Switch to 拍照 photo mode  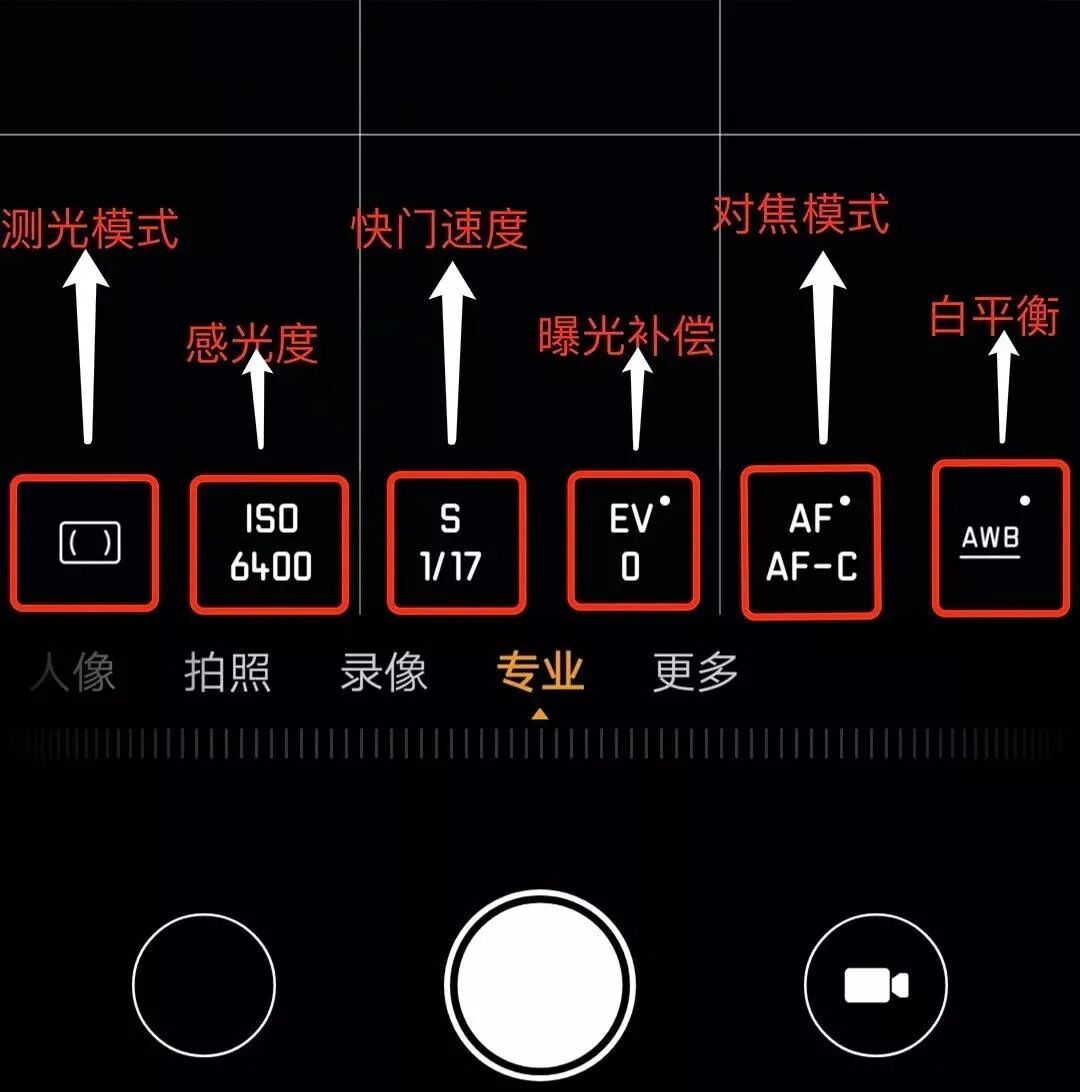[x=227, y=672]
